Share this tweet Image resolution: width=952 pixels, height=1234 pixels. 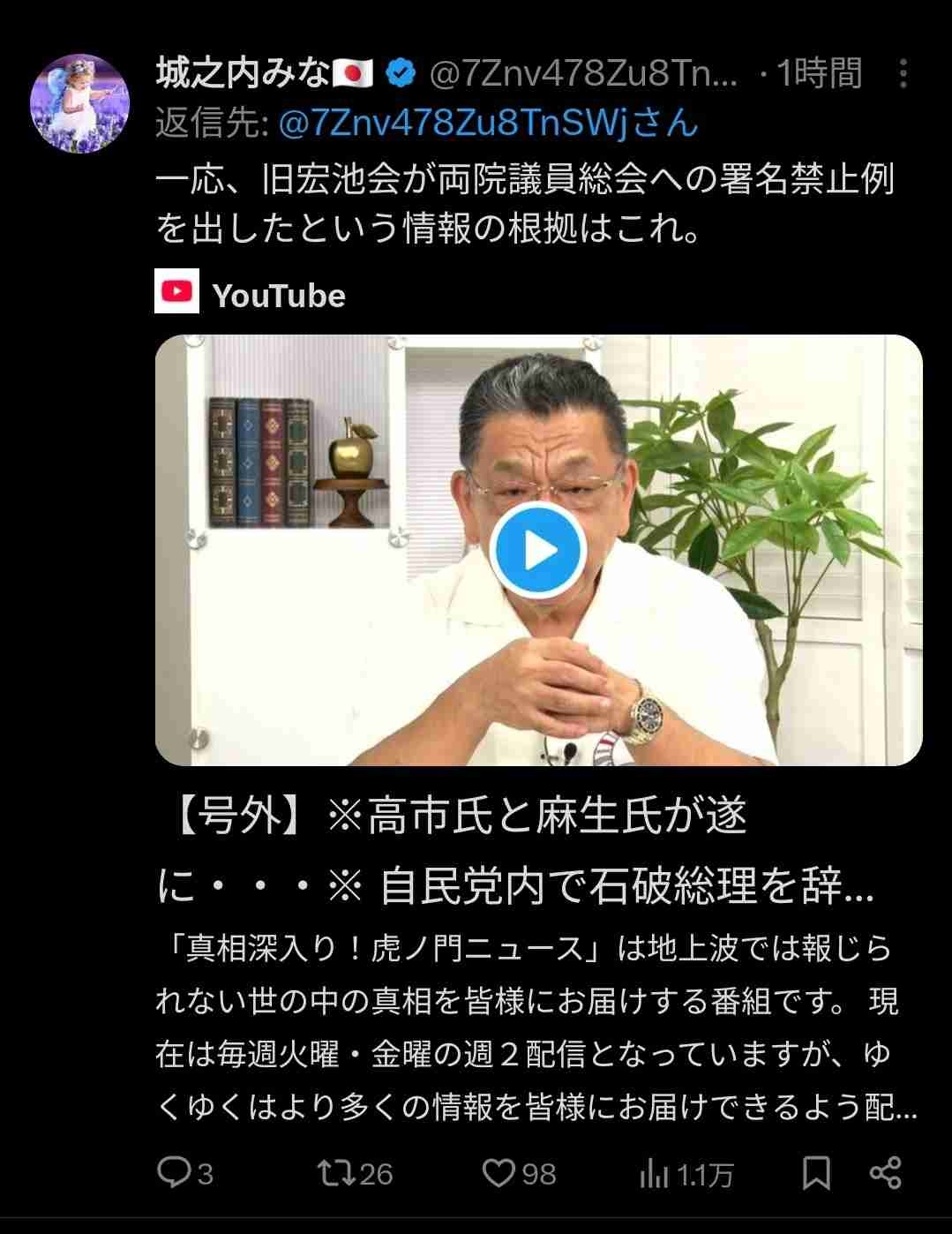[x=885, y=1173]
